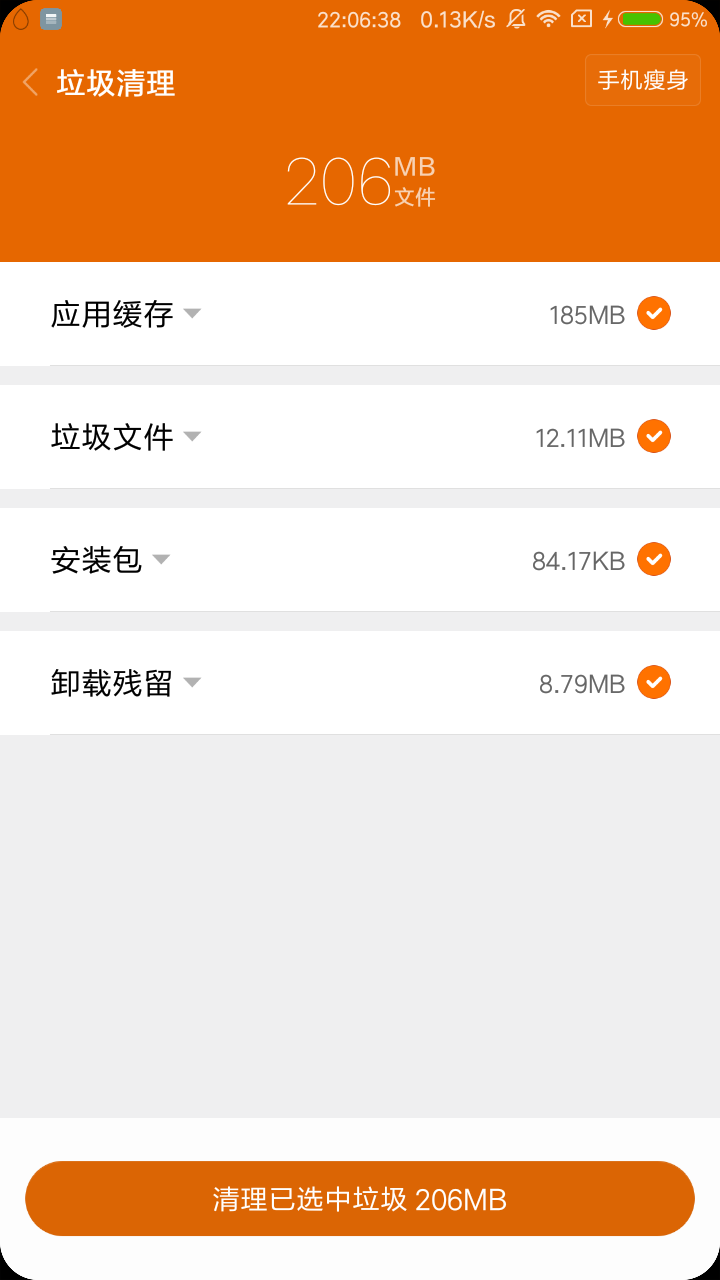Uncheck the 12.11MB 垃圾文件 checkbox
This screenshot has height=1280, width=720.
pos(654,437)
